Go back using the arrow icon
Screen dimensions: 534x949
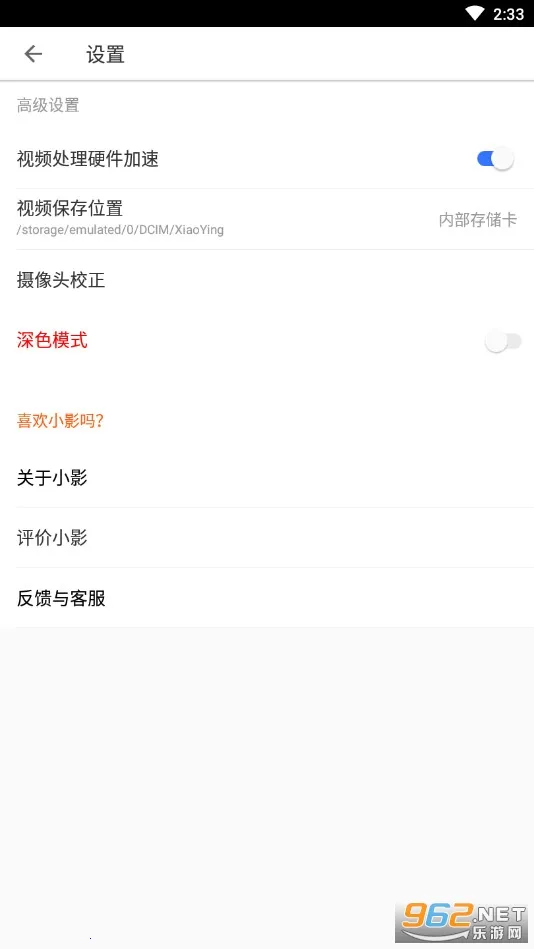(x=33, y=54)
